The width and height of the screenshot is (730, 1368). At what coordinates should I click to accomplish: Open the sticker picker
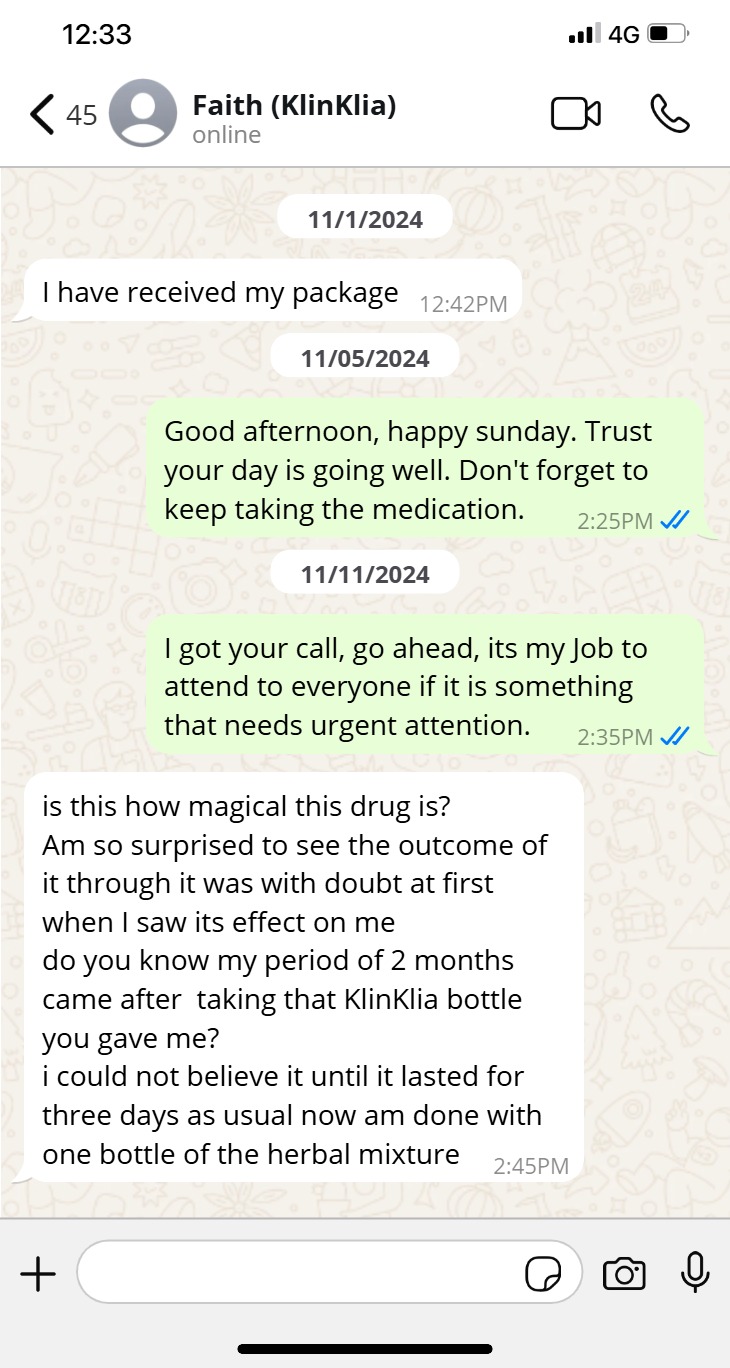543,1274
